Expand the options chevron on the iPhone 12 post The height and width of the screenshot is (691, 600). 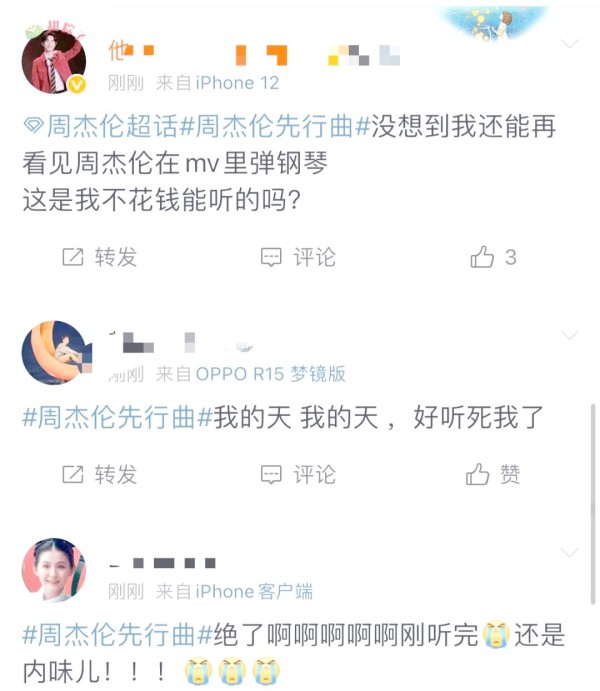[x=569, y=44]
